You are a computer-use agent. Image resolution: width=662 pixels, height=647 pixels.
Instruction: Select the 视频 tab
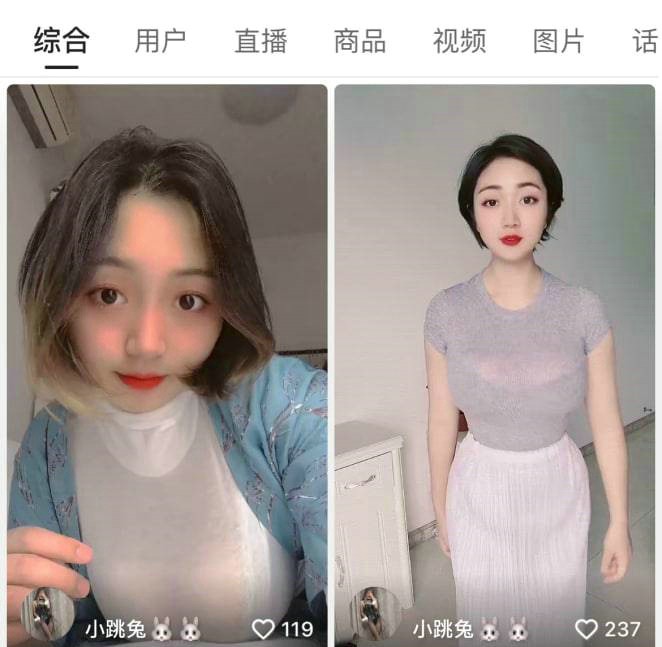pos(459,41)
